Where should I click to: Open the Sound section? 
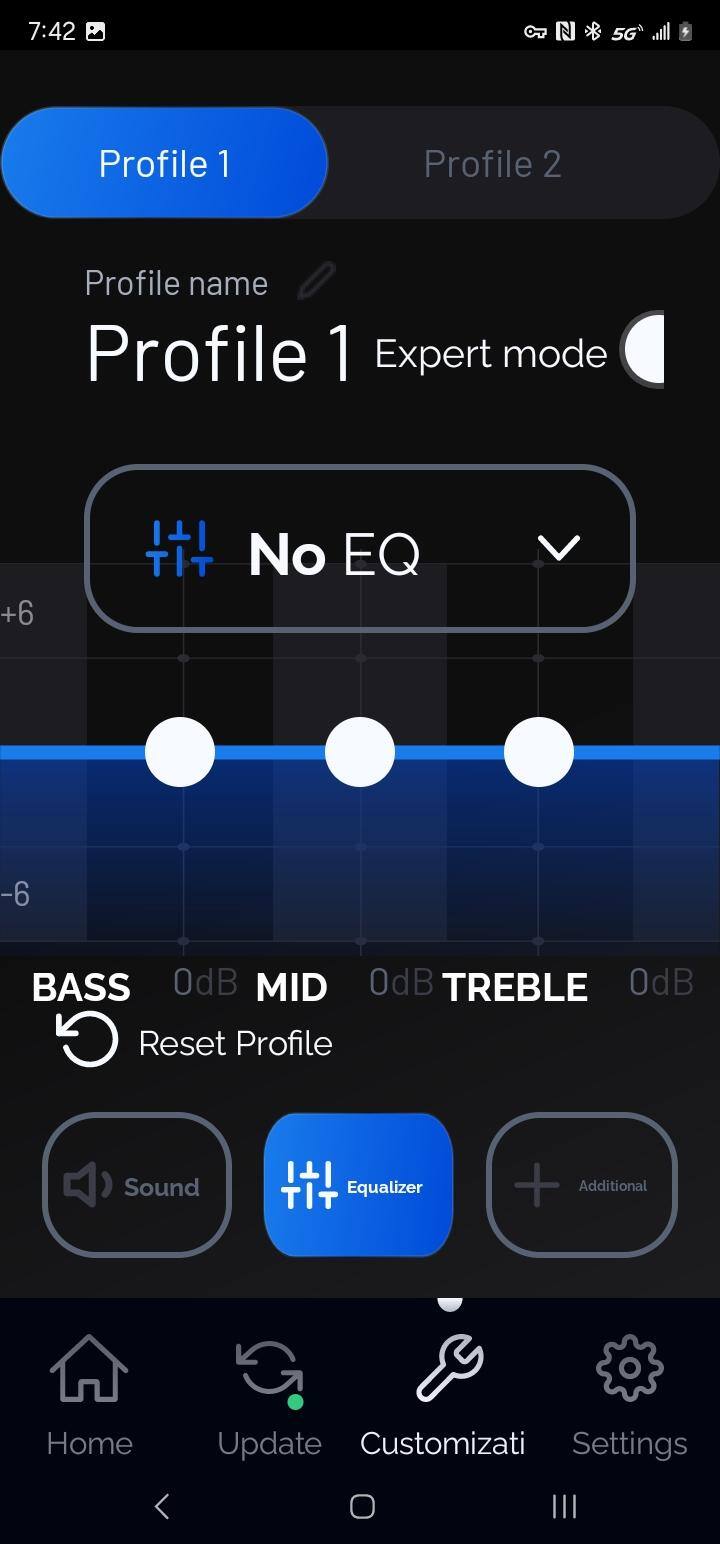tap(137, 1185)
